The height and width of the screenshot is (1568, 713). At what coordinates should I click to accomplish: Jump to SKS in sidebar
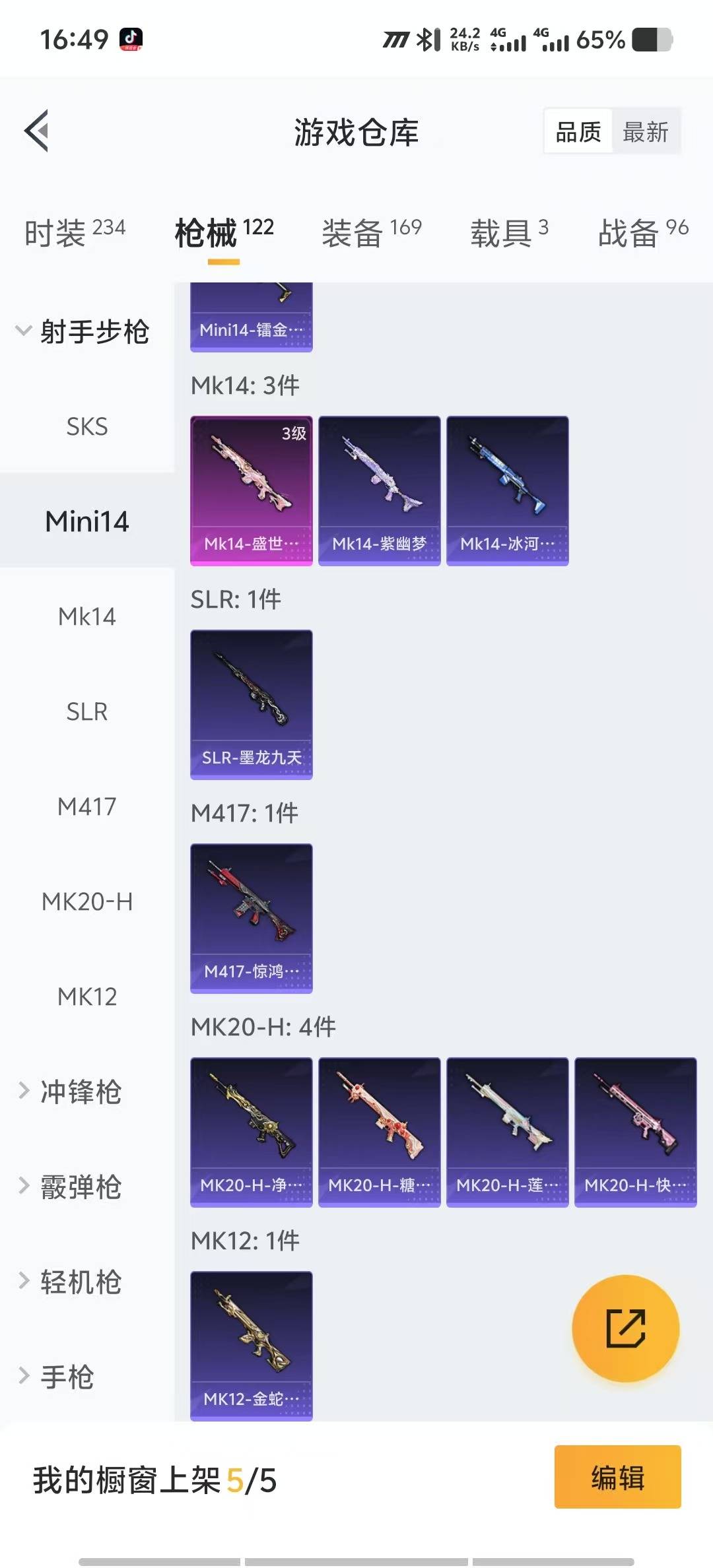(x=86, y=426)
